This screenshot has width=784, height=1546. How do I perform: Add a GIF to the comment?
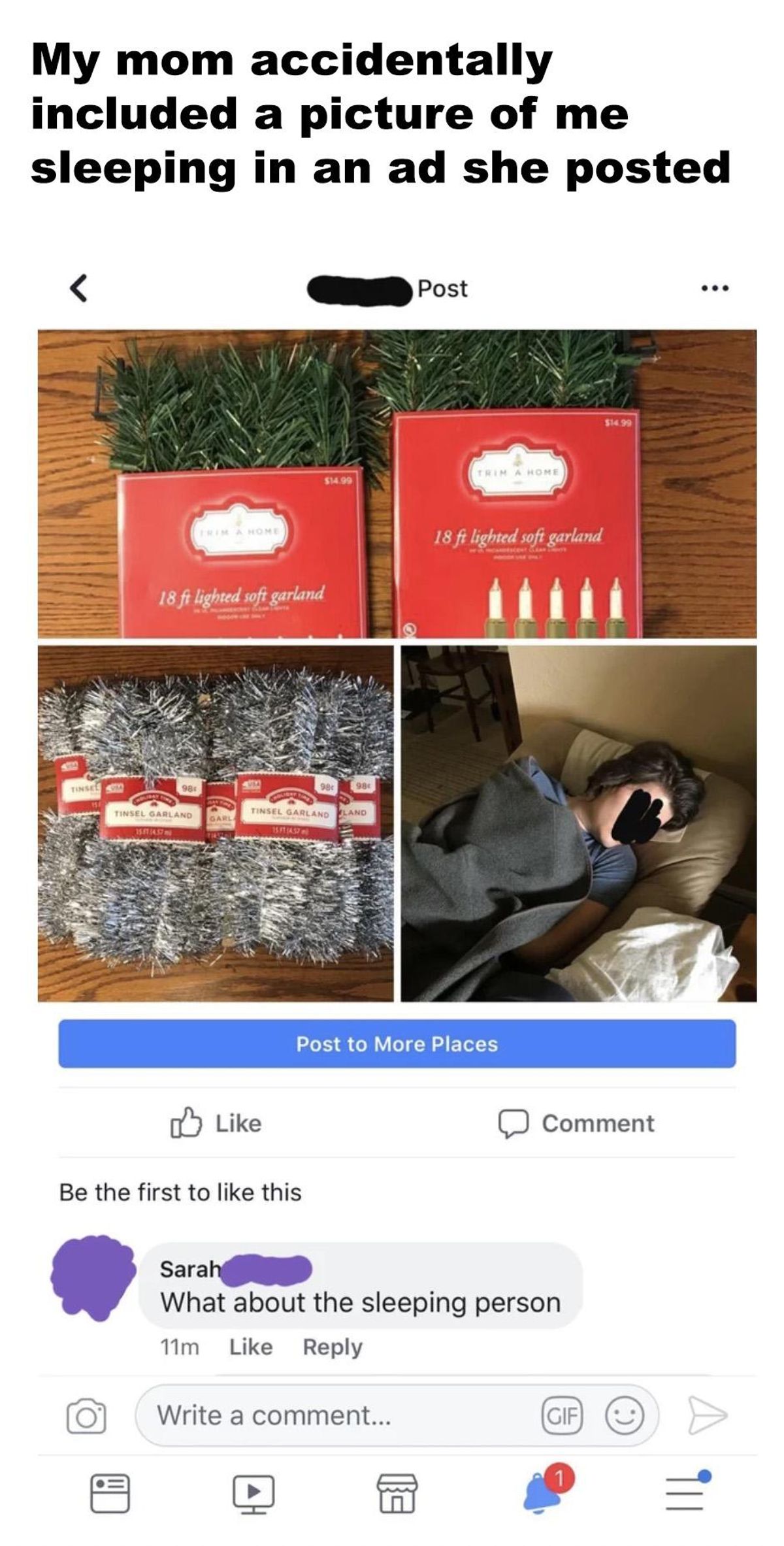pyautogui.click(x=561, y=1416)
